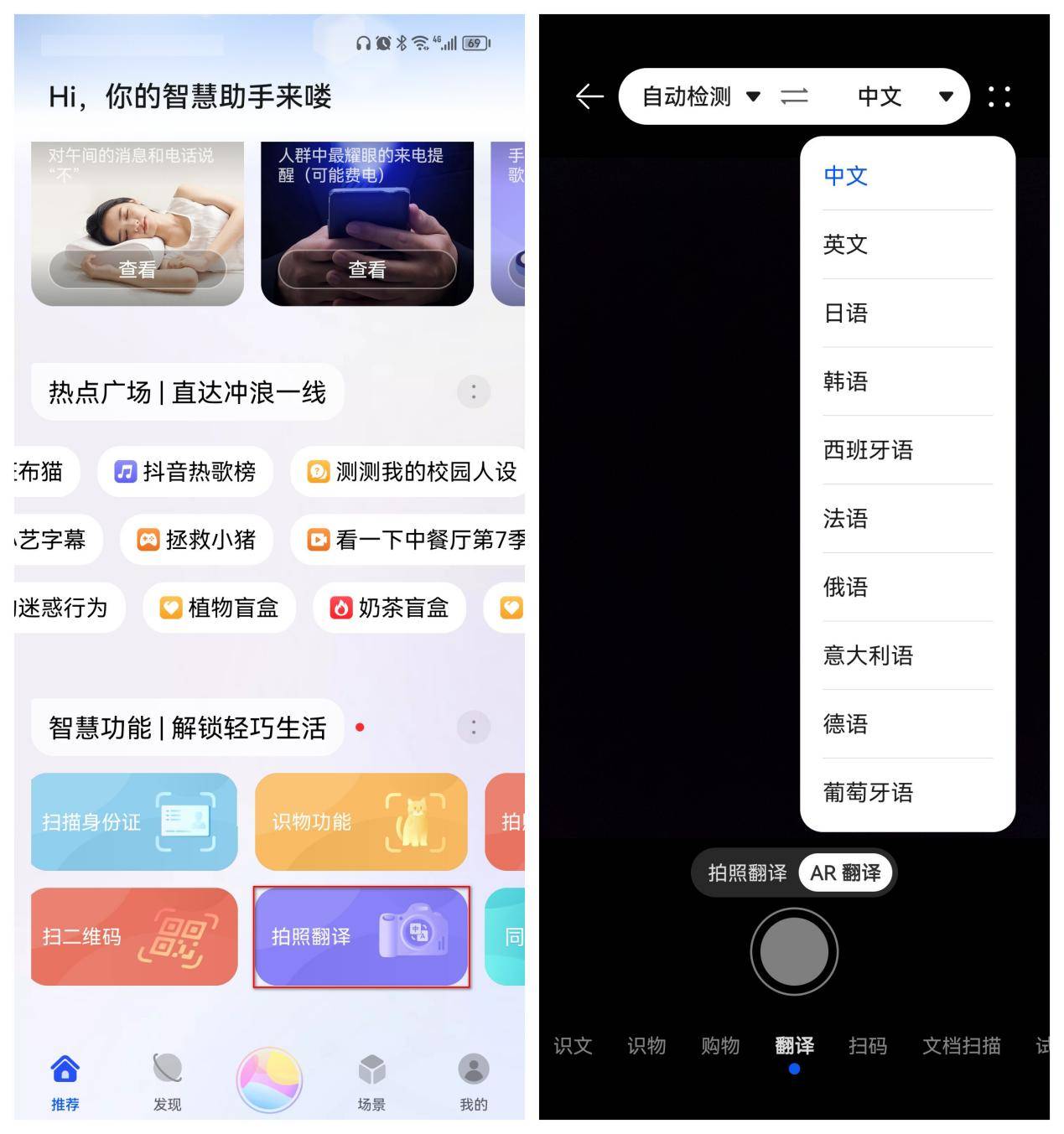
Task: Switch to the 发现 tab
Action: click(167, 1080)
